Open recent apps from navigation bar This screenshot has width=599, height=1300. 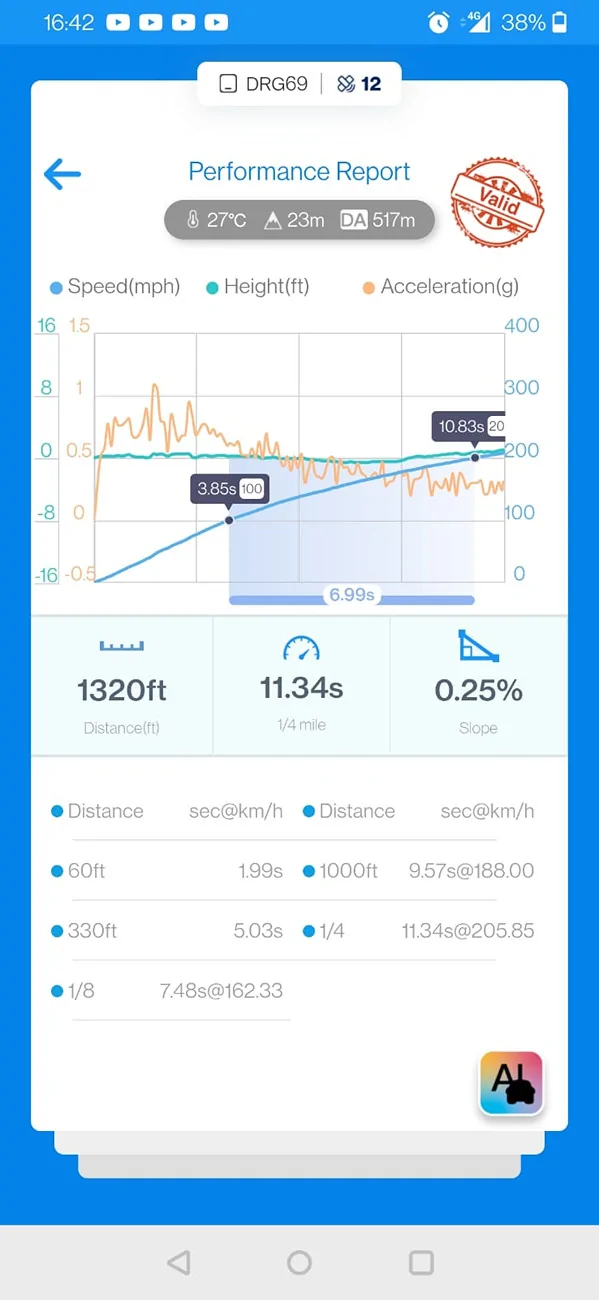click(421, 1262)
